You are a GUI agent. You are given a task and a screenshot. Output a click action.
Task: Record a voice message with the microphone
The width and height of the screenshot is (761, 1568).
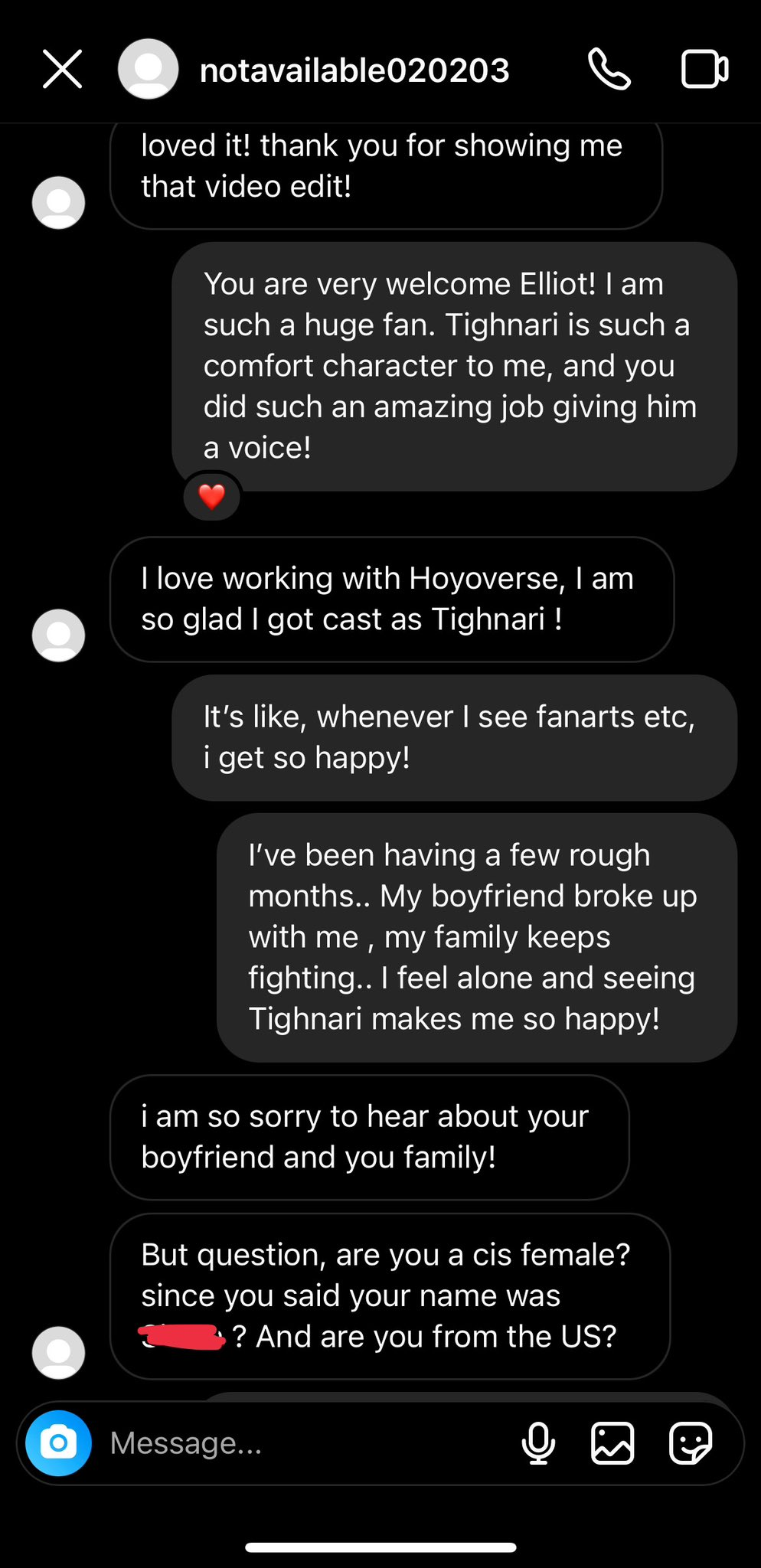click(x=538, y=1443)
